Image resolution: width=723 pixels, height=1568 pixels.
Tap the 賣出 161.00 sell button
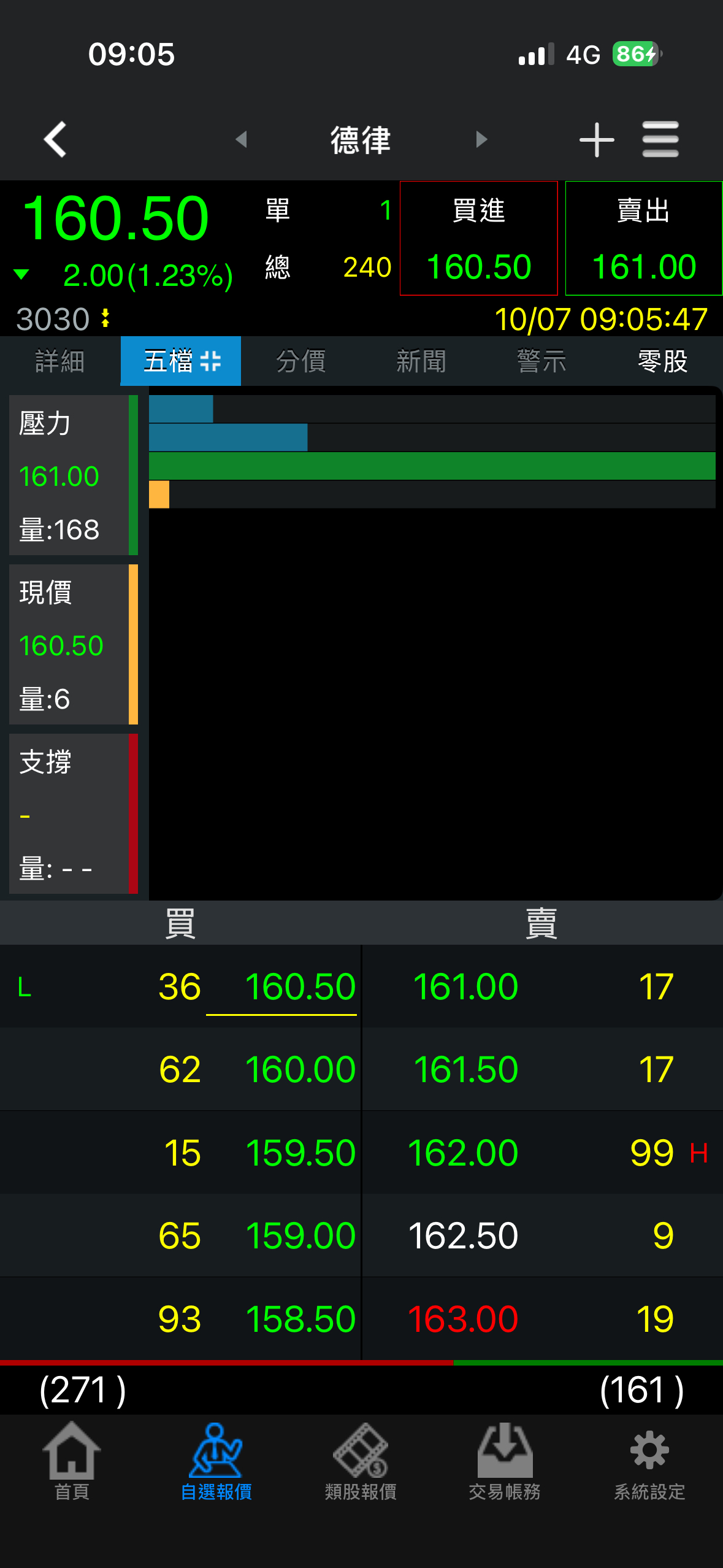pyautogui.click(x=643, y=239)
